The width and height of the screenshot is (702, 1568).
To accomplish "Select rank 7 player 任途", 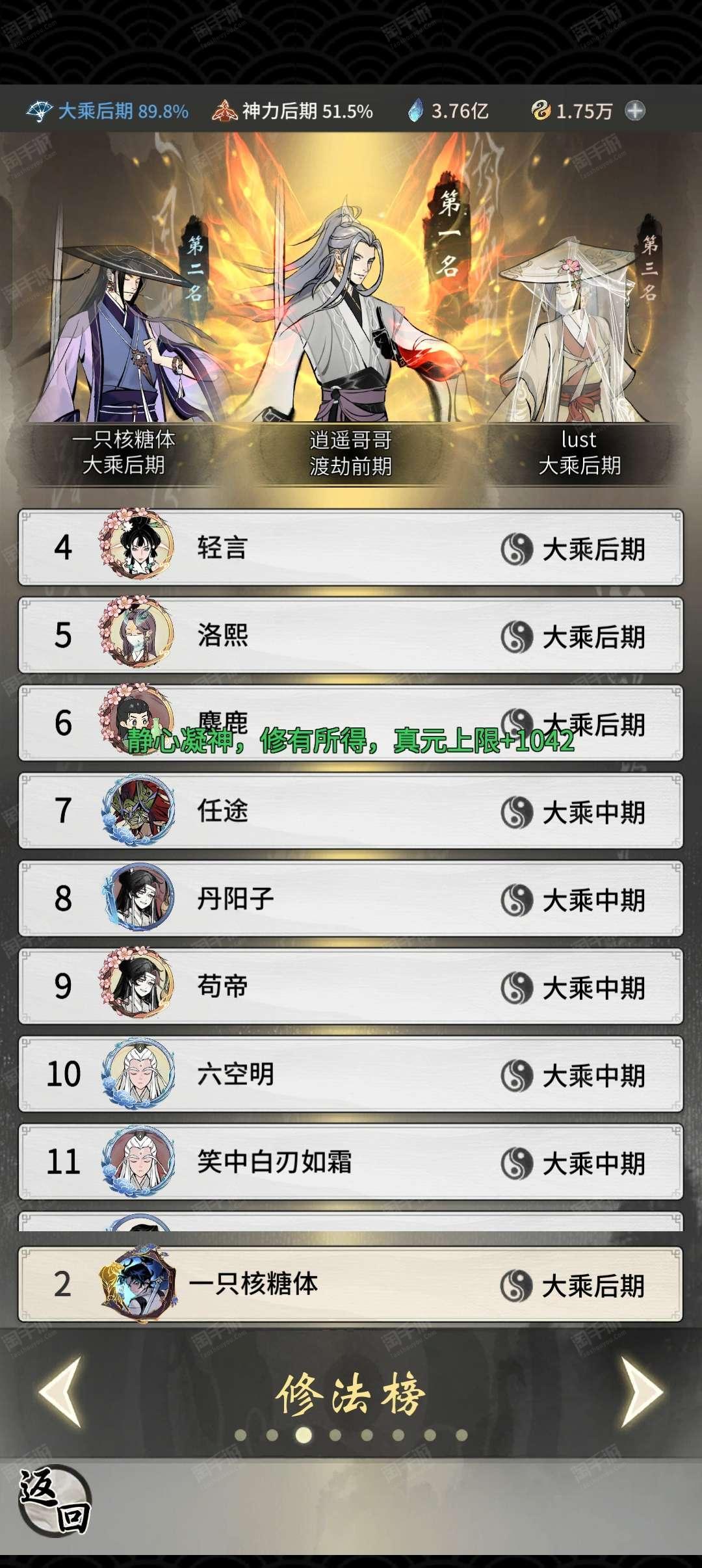I will pos(351,811).
